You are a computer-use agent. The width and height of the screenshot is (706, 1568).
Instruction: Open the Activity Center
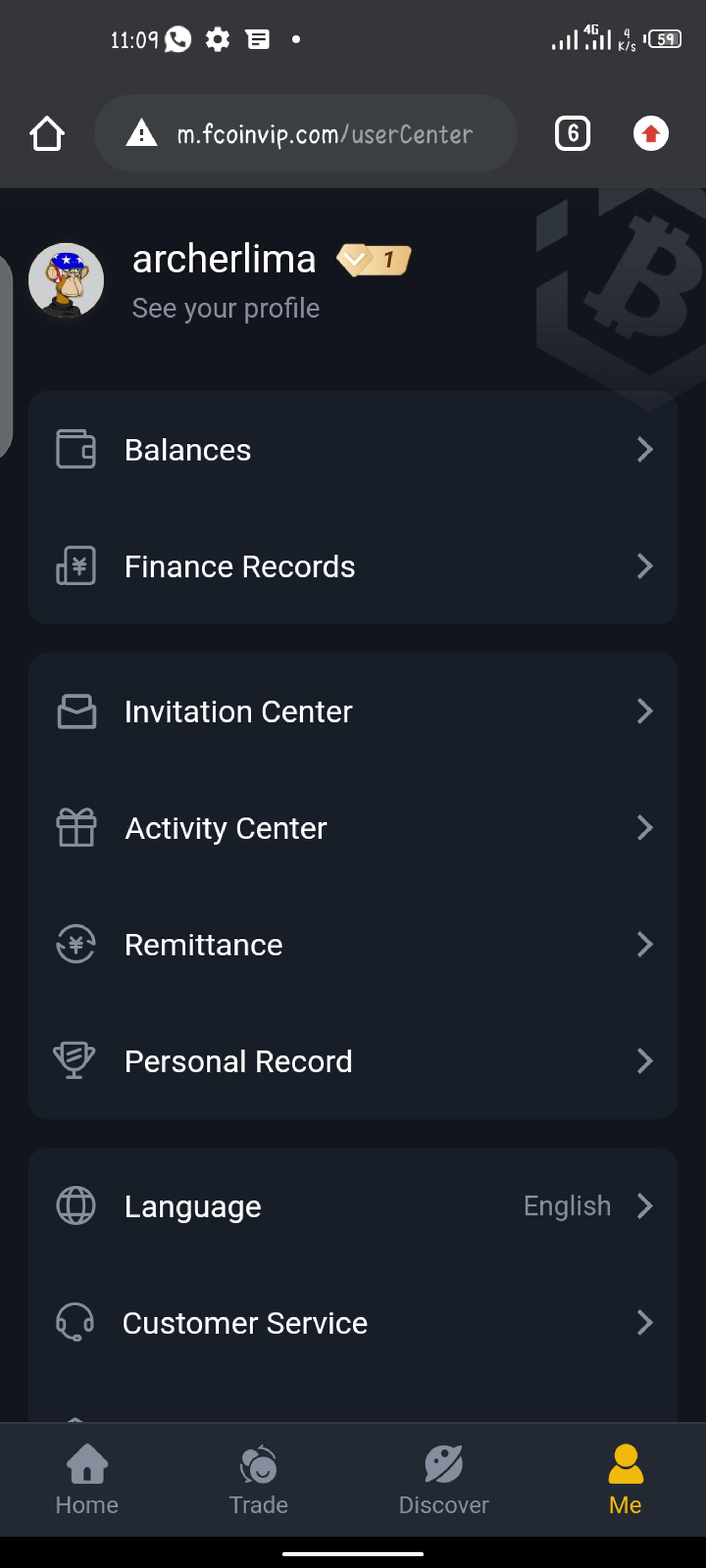(353, 828)
